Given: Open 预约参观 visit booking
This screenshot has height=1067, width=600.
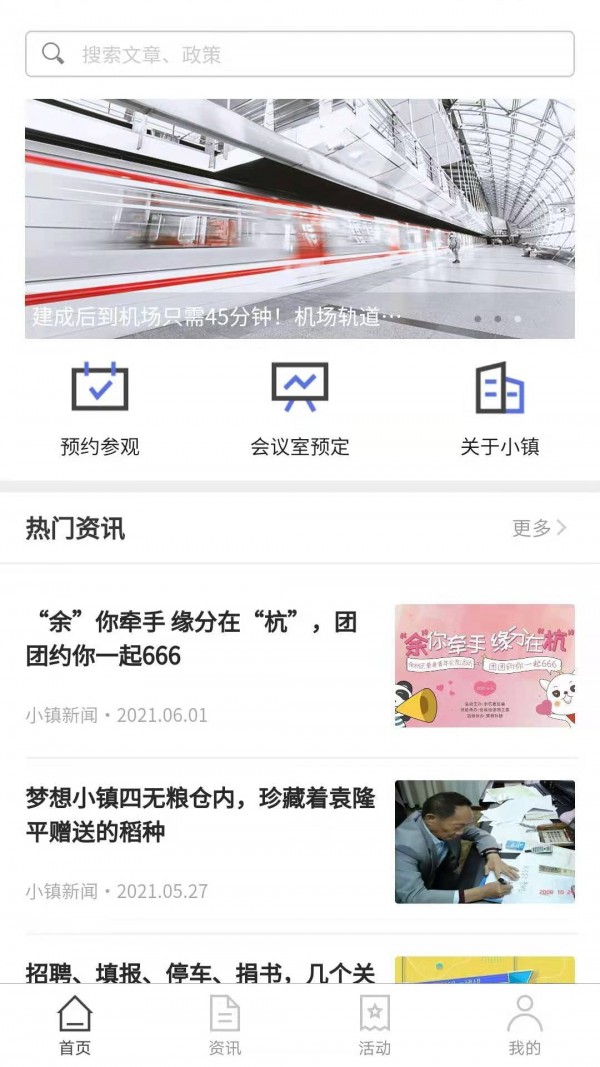Looking at the screenshot, I should 100,410.
